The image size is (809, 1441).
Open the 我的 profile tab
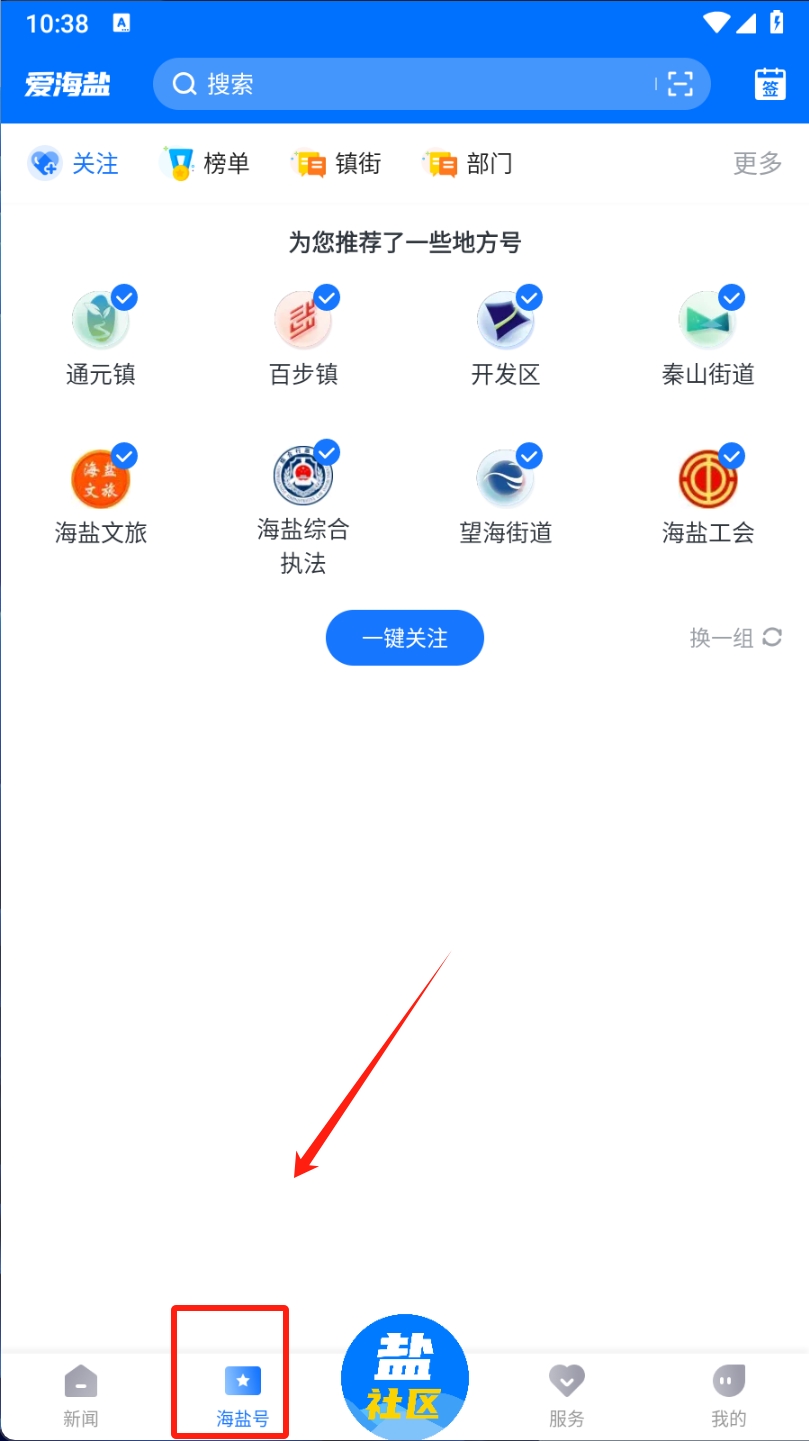[x=729, y=1396]
